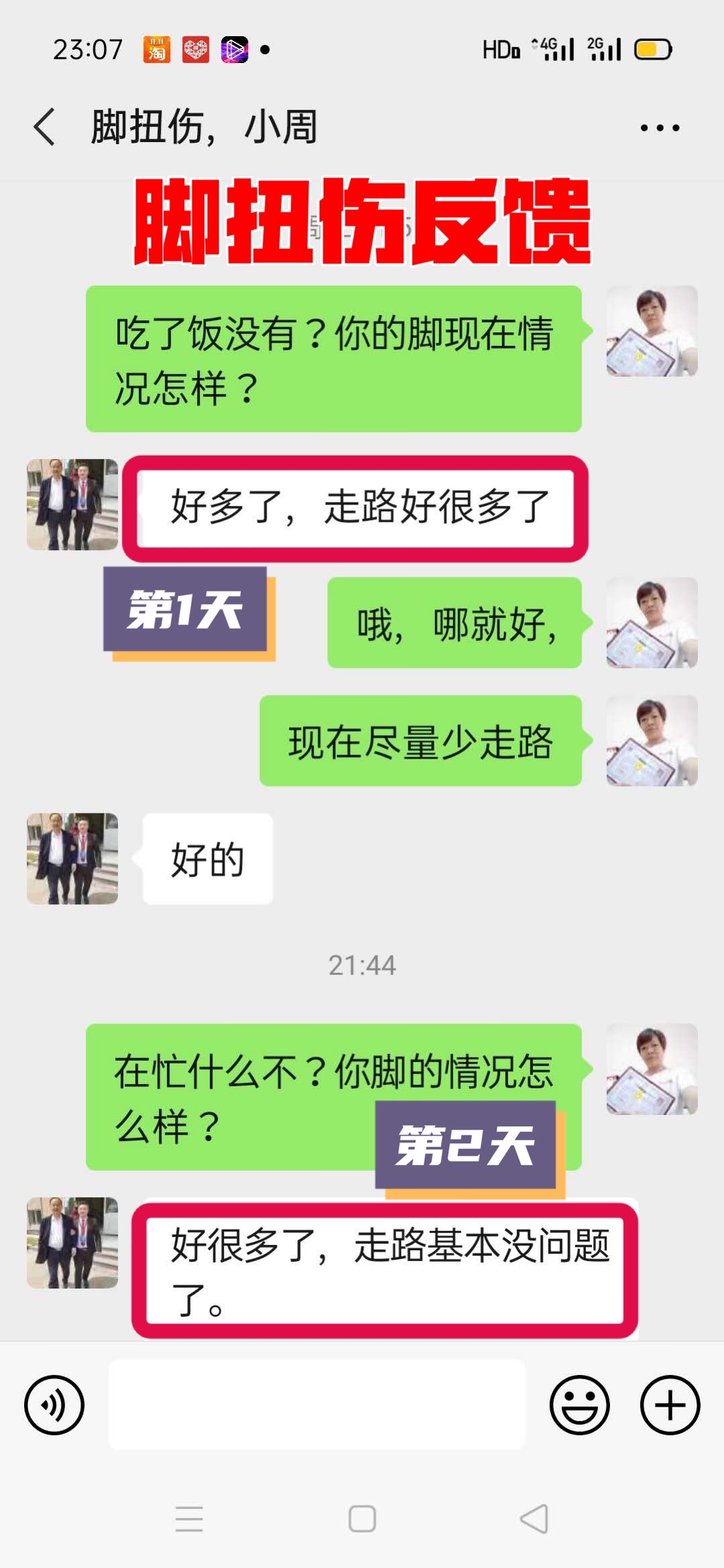Tap the message text field
The height and width of the screenshot is (1568, 724).
coord(316,1405)
